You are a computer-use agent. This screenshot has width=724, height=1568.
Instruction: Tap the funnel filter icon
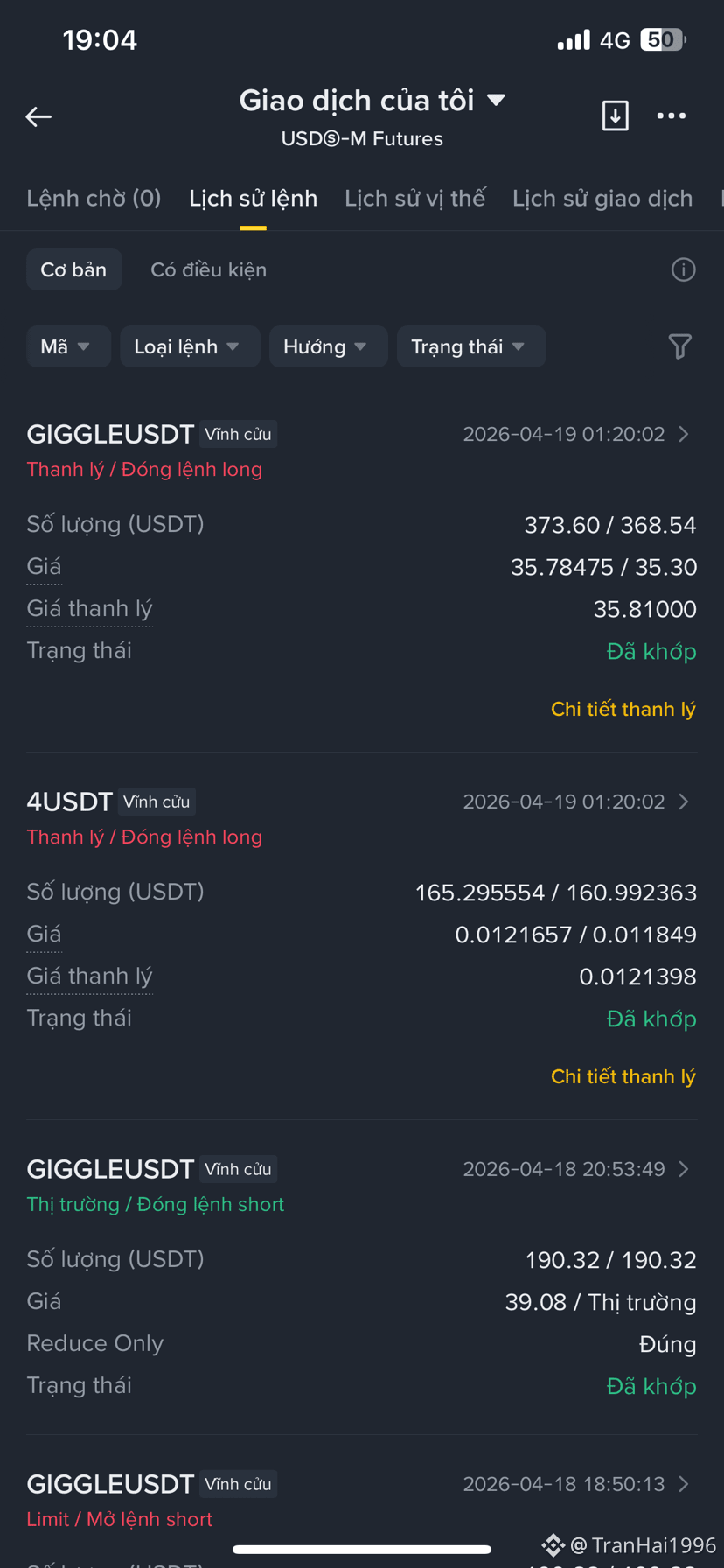[679, 346]
